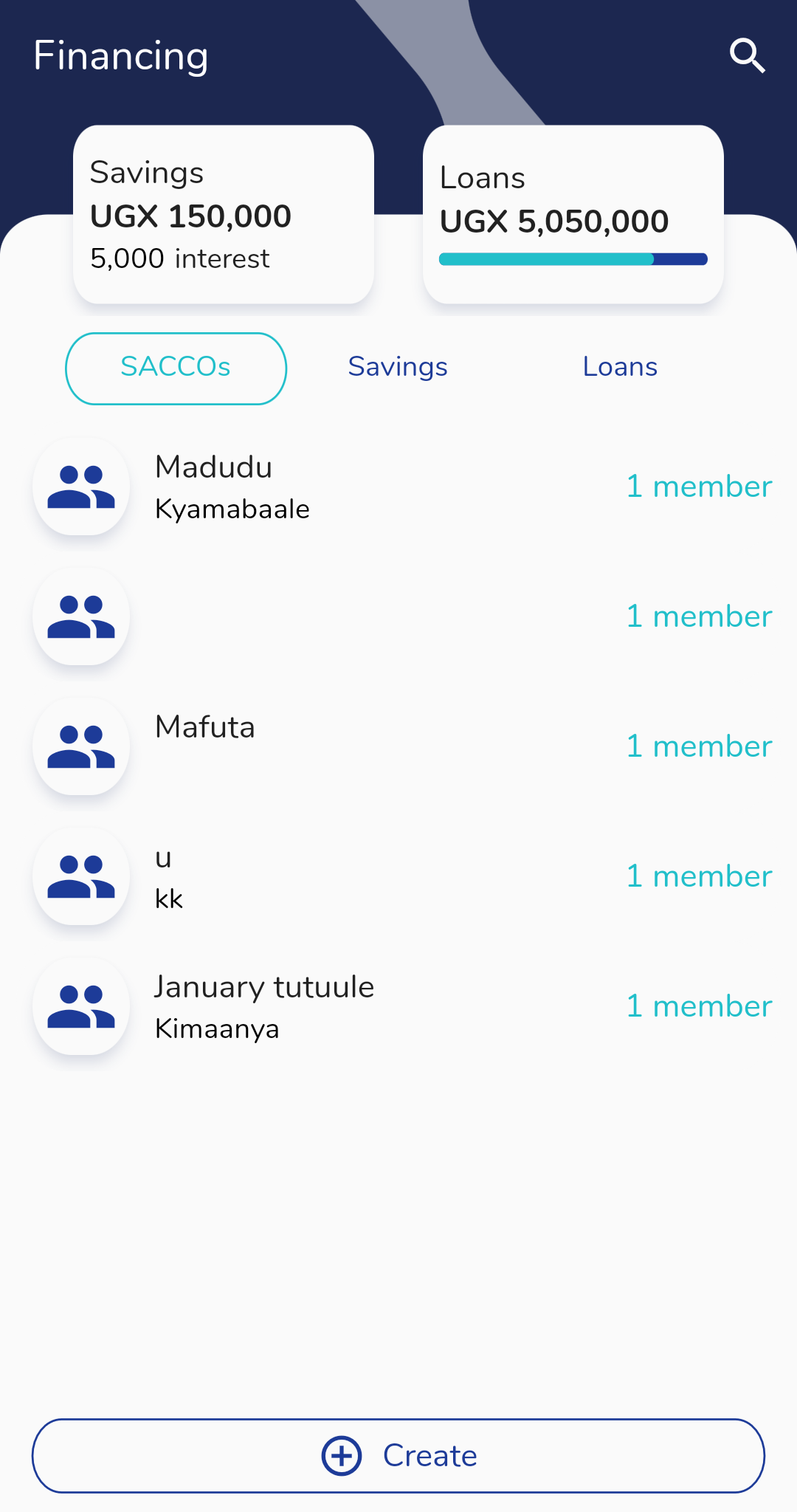Switch to the Savings tab
The image size is (797, 1512).
tap(397, 367)
